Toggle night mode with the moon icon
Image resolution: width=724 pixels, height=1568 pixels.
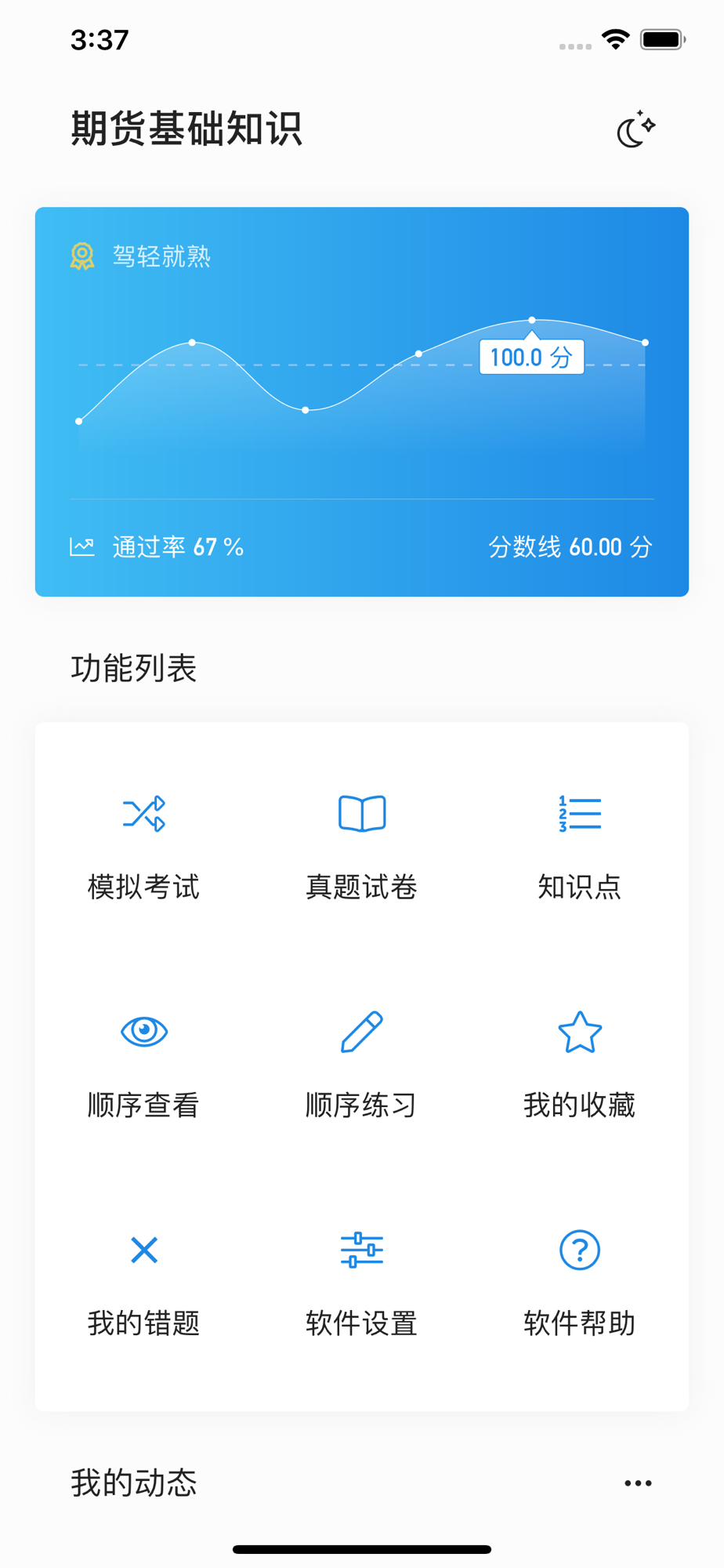tap(635, 129)
